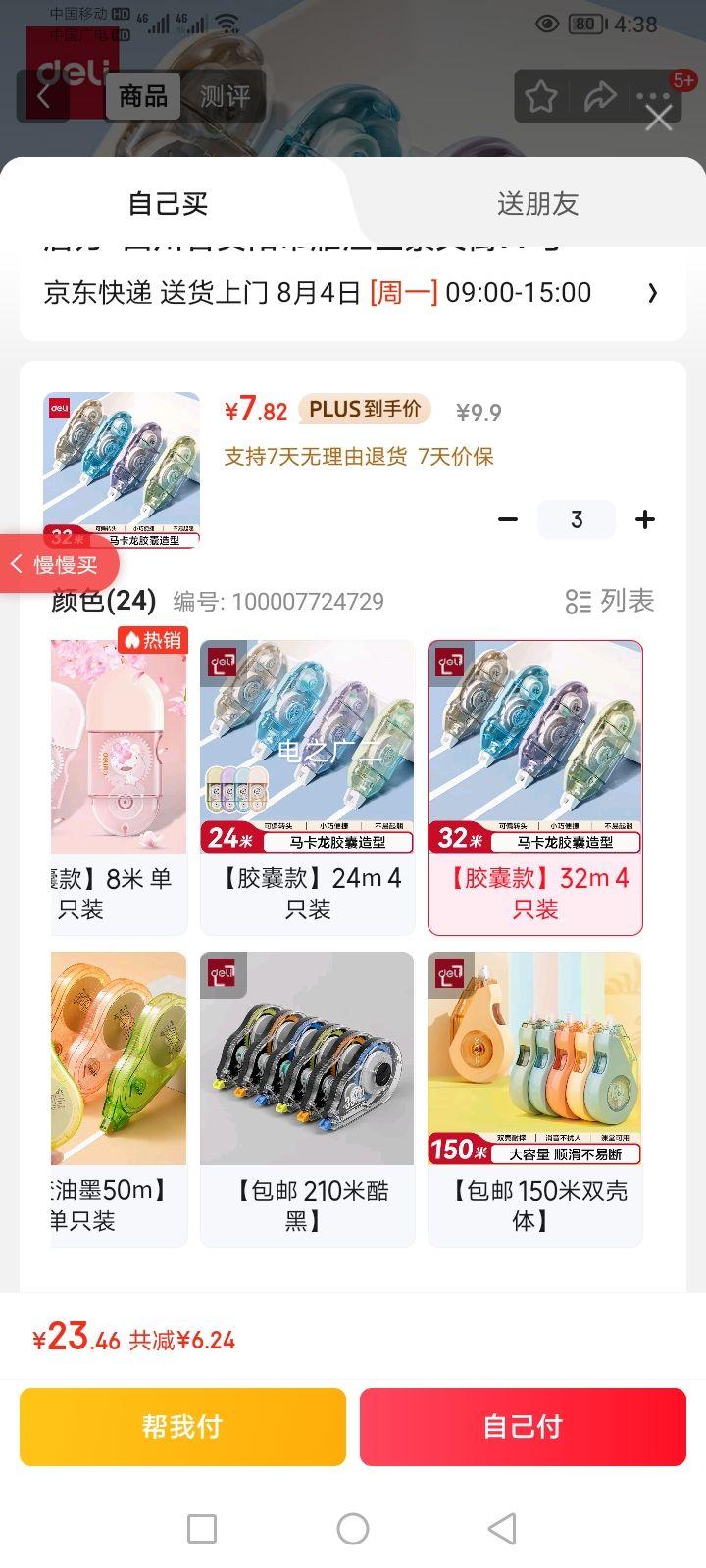
Task: Tap the Android recents square button
Action: click(x=201, y=1528)
